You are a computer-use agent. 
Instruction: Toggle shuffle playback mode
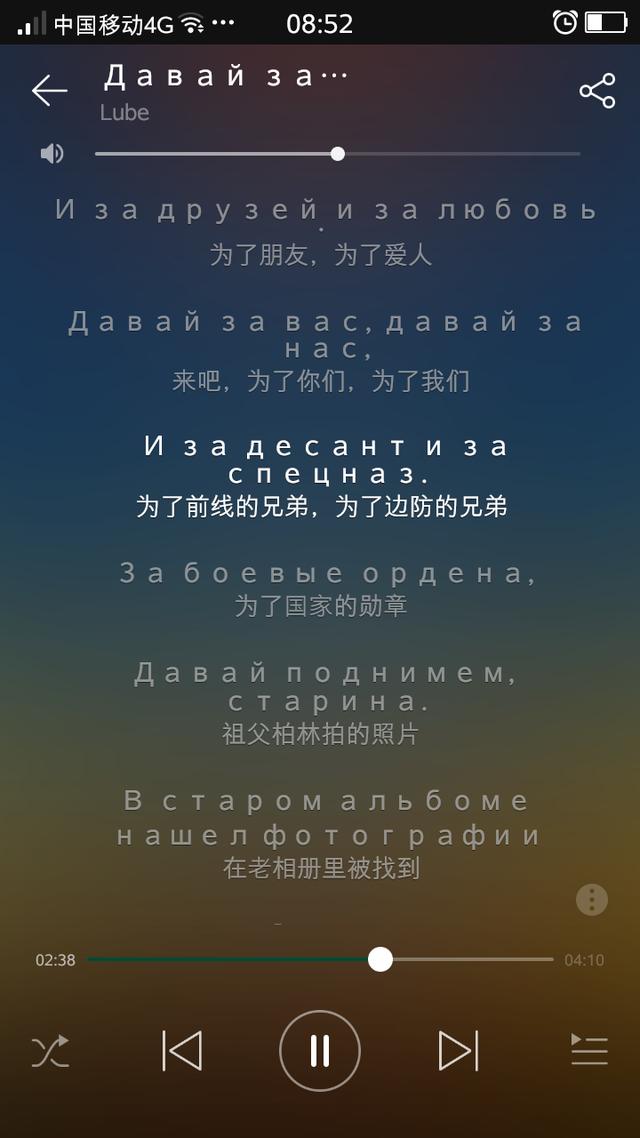pos(50,1051)
